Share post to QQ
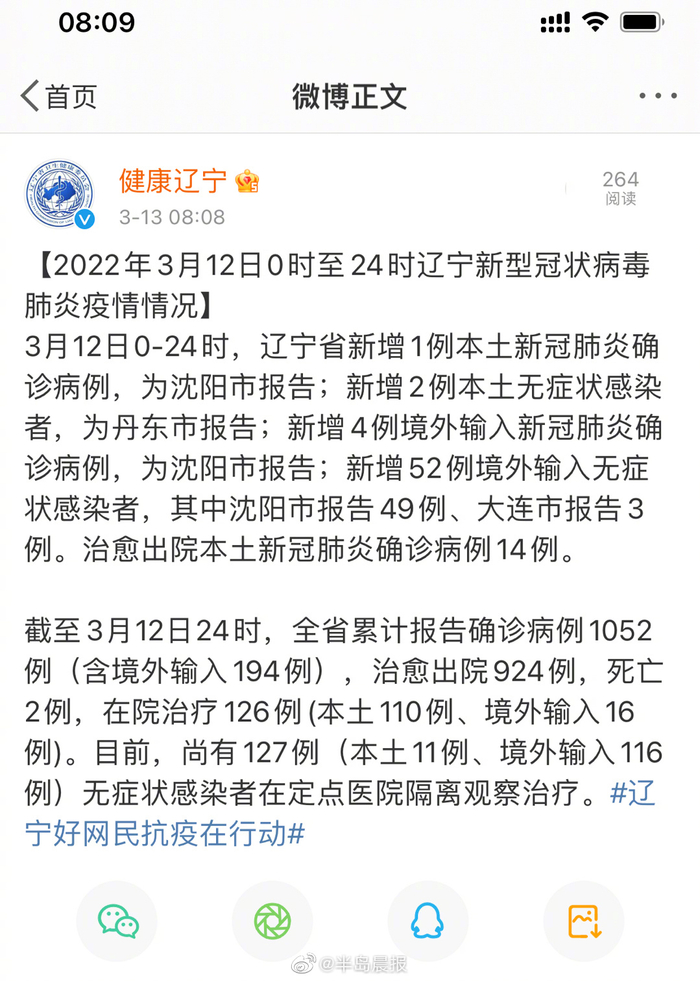This screenshot has width=700, height=981. [x=427, y=921]
